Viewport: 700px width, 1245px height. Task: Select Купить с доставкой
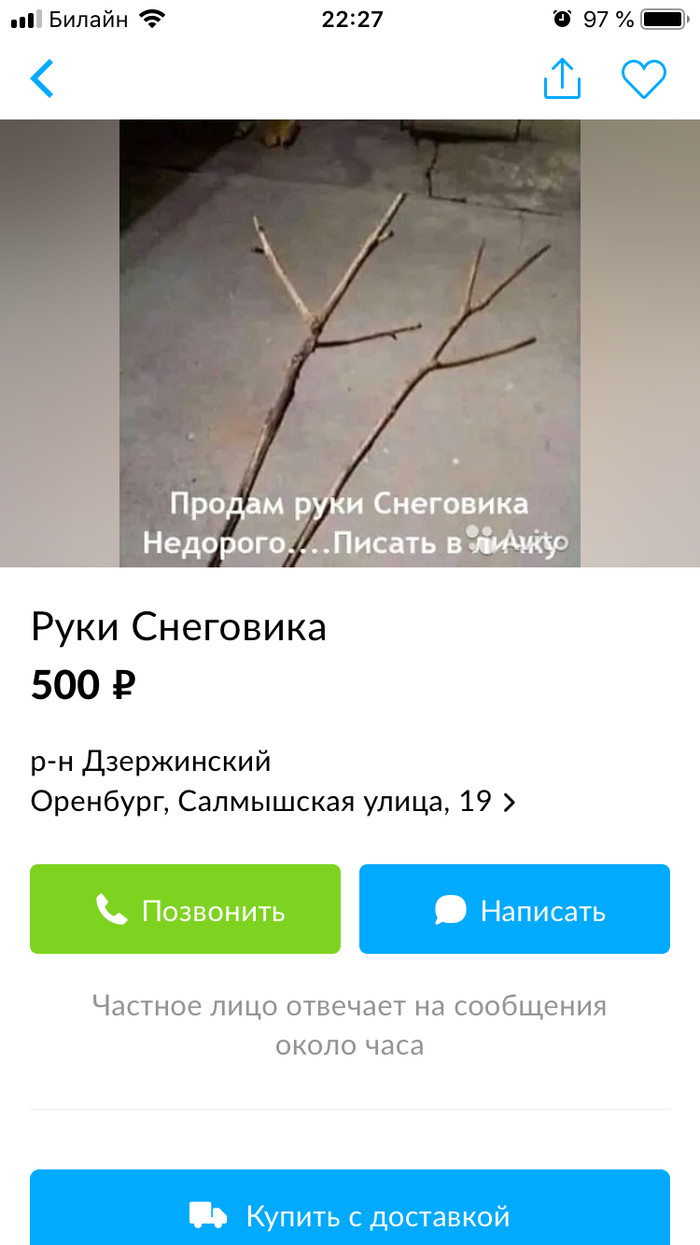coord(350,1212)
